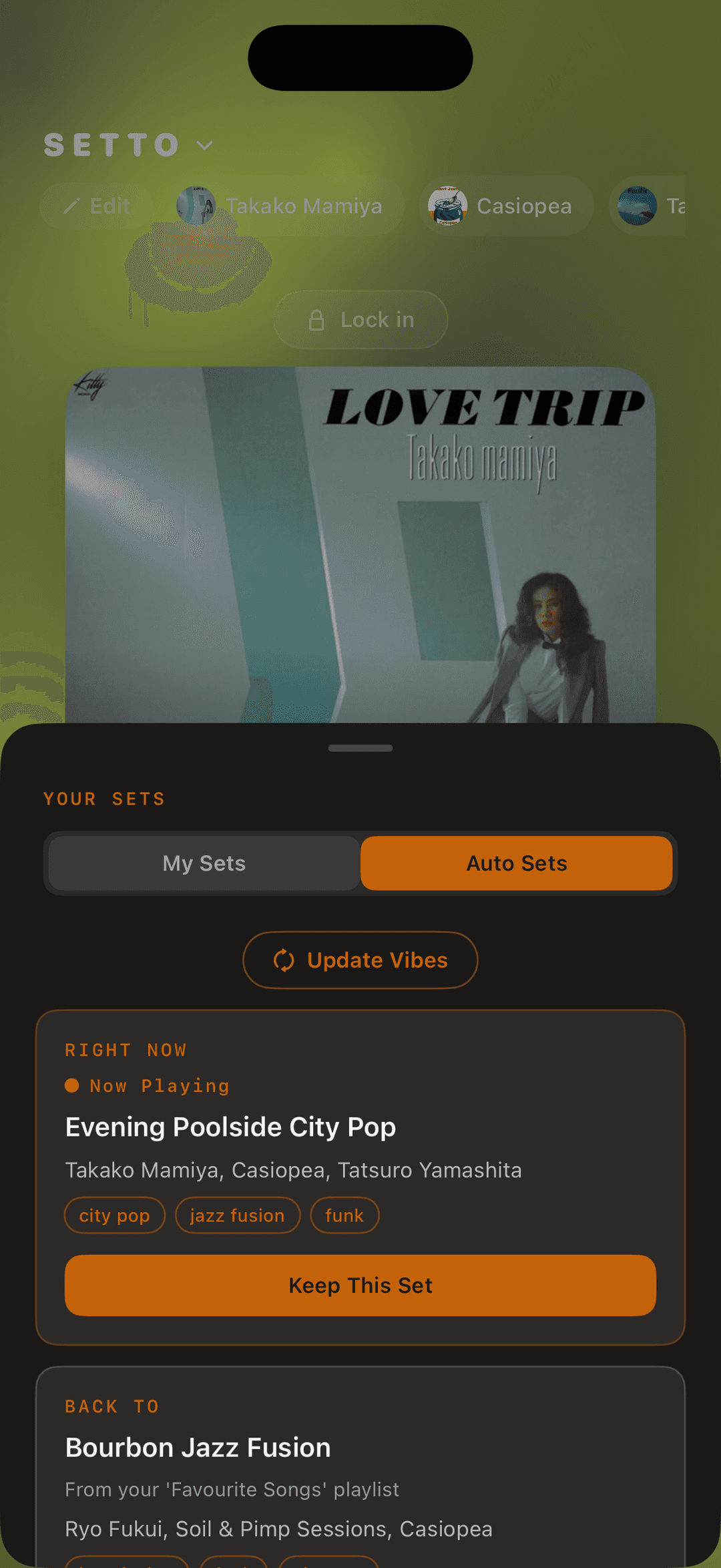Toggle the city pop genre chip
This screenshot has height=1568, width=721.
point(114,1215)
